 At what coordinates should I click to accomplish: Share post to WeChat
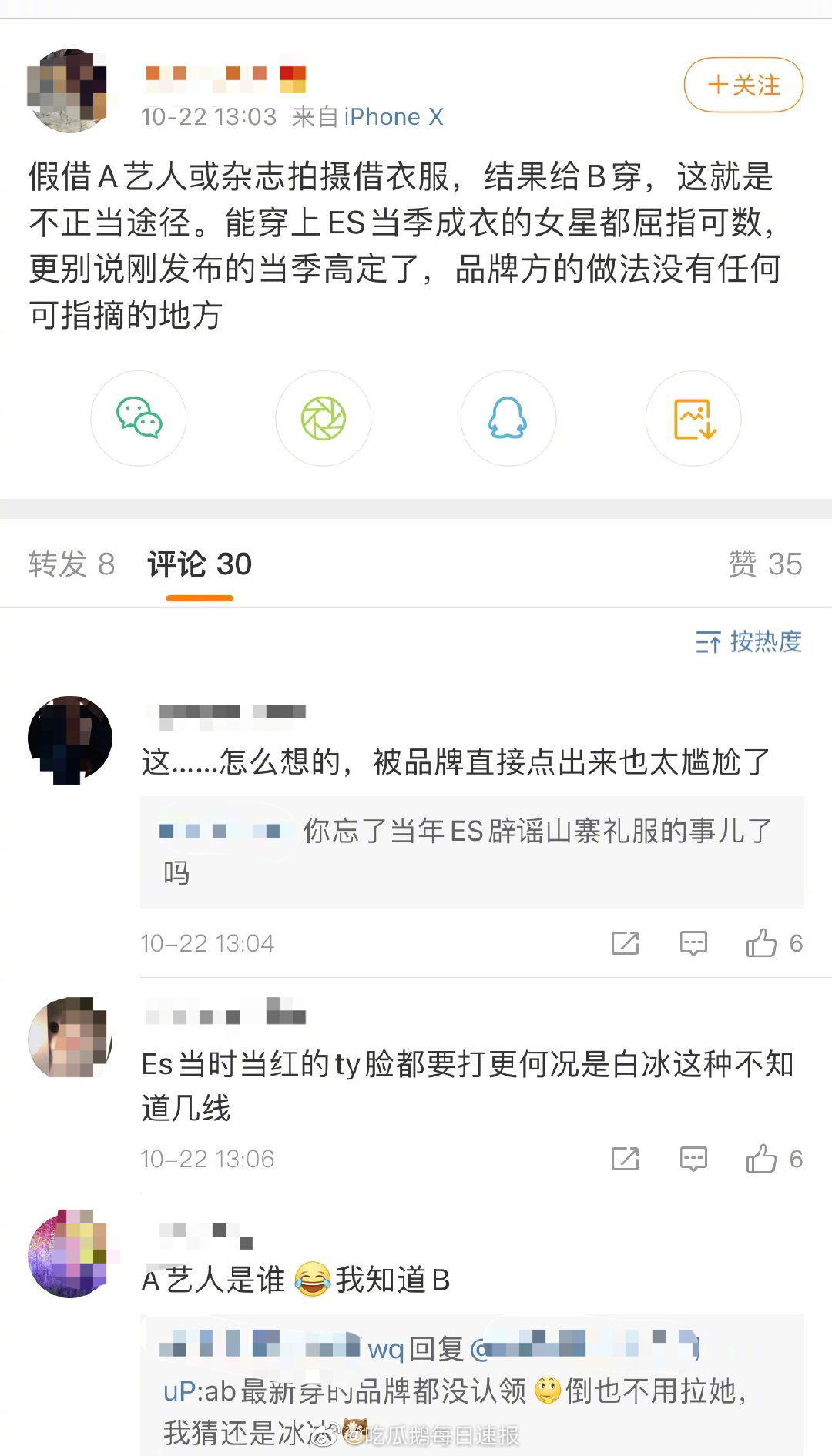(x=139, y=418)
